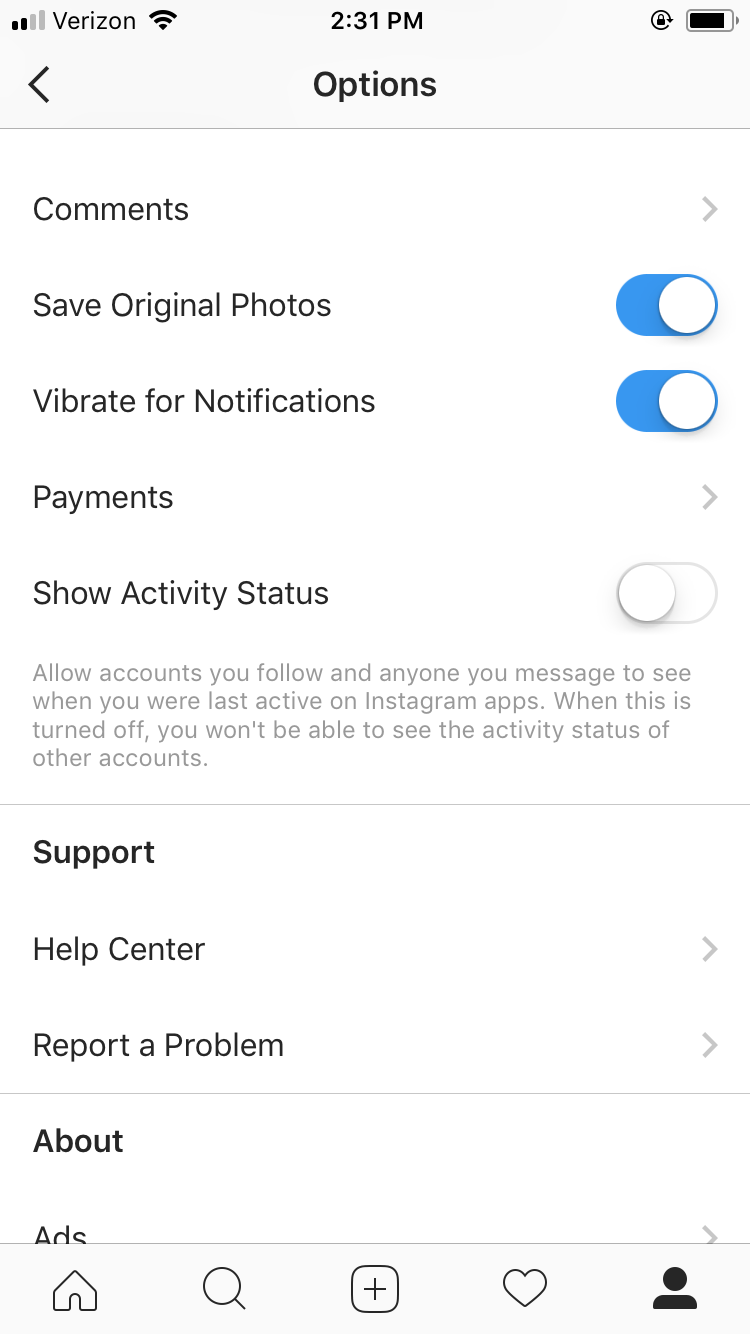The height and width of the screenshot is (1334, 750).
Task: Open the Activity heart tab
Action: (x=525, y=1289)
